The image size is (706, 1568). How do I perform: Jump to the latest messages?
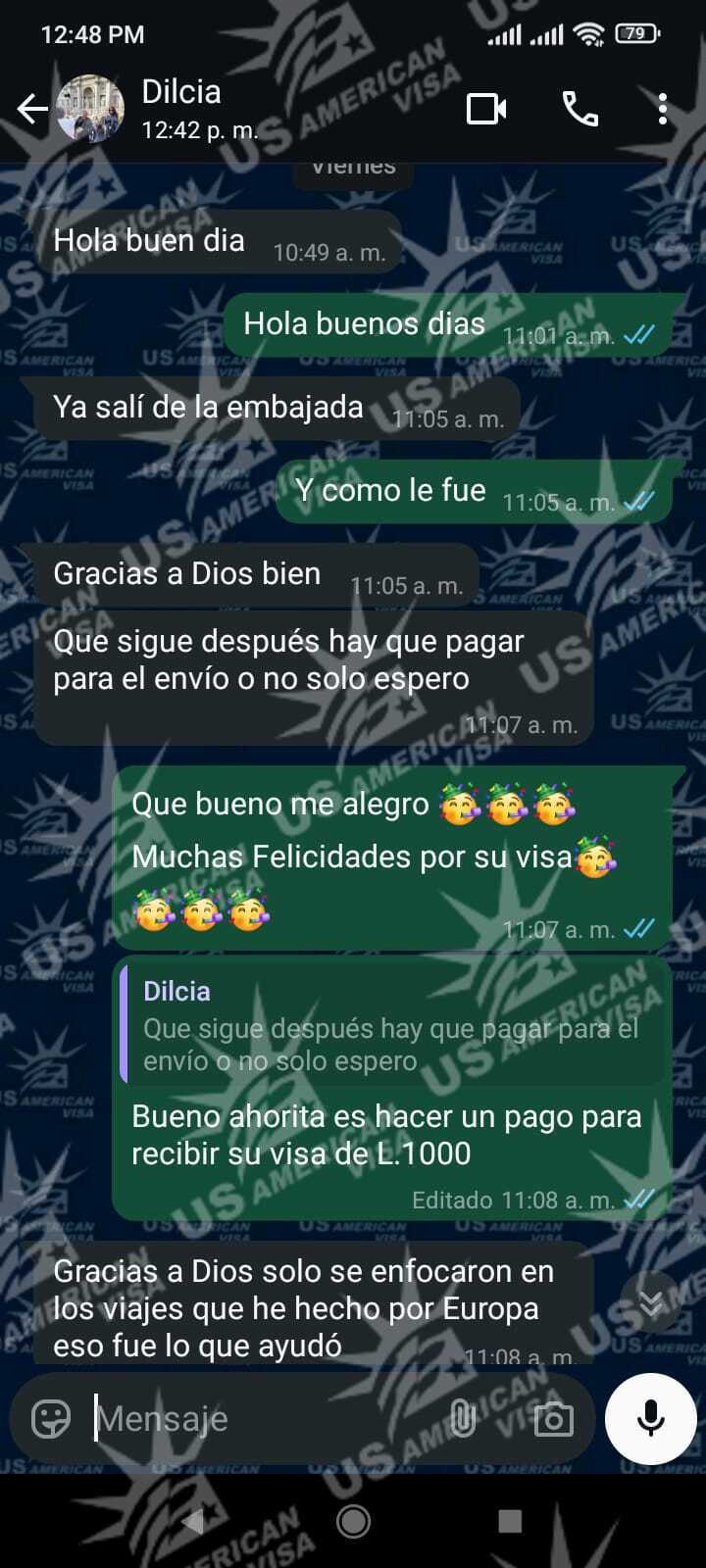coord(650,1302)
